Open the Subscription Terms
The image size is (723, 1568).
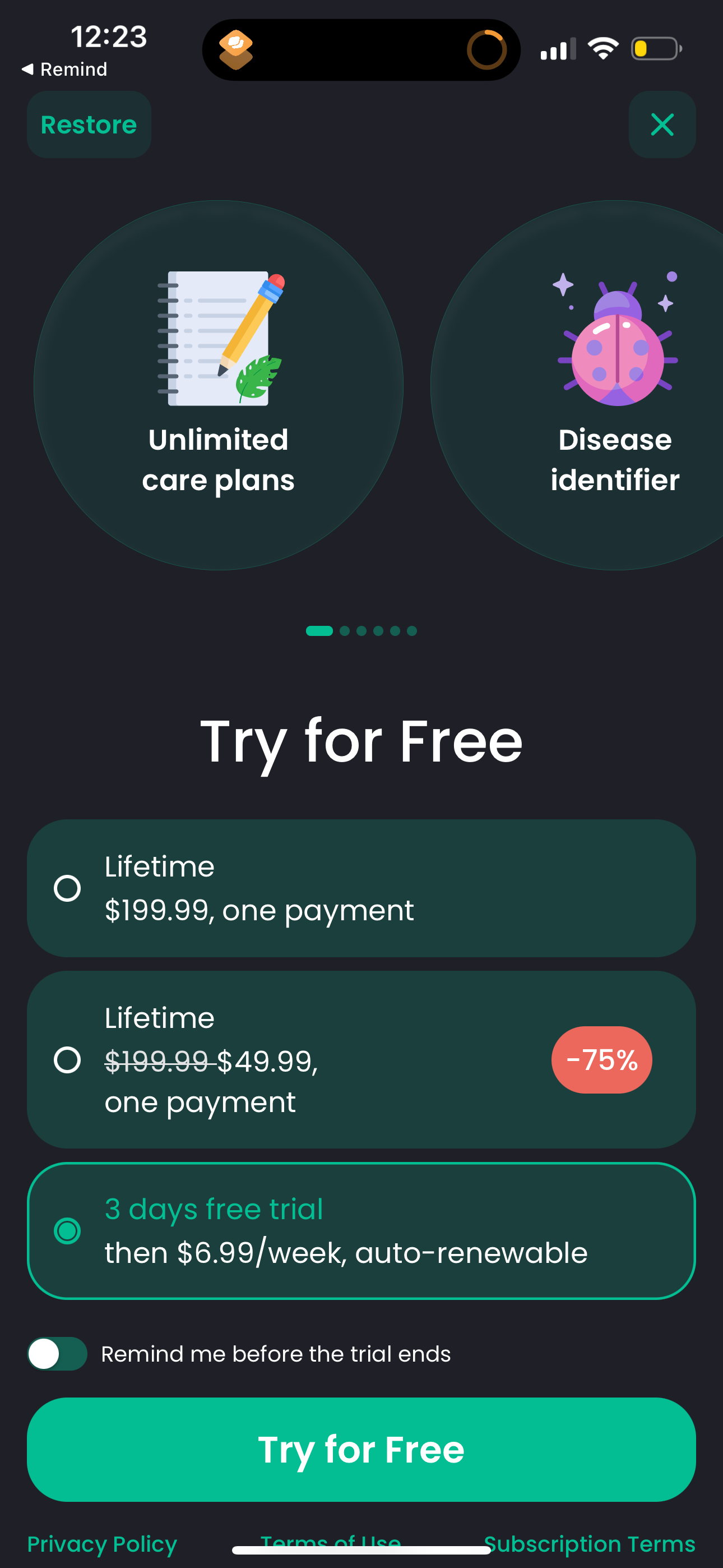pyautogui.click(x=589, y=1544)
